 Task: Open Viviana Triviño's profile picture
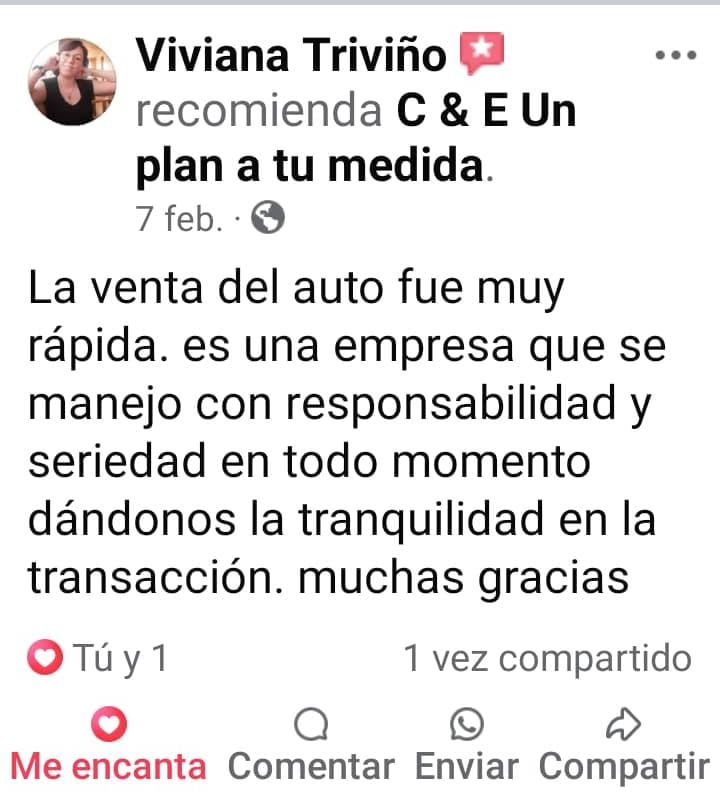pyautogui.click(x=73, y=82)
